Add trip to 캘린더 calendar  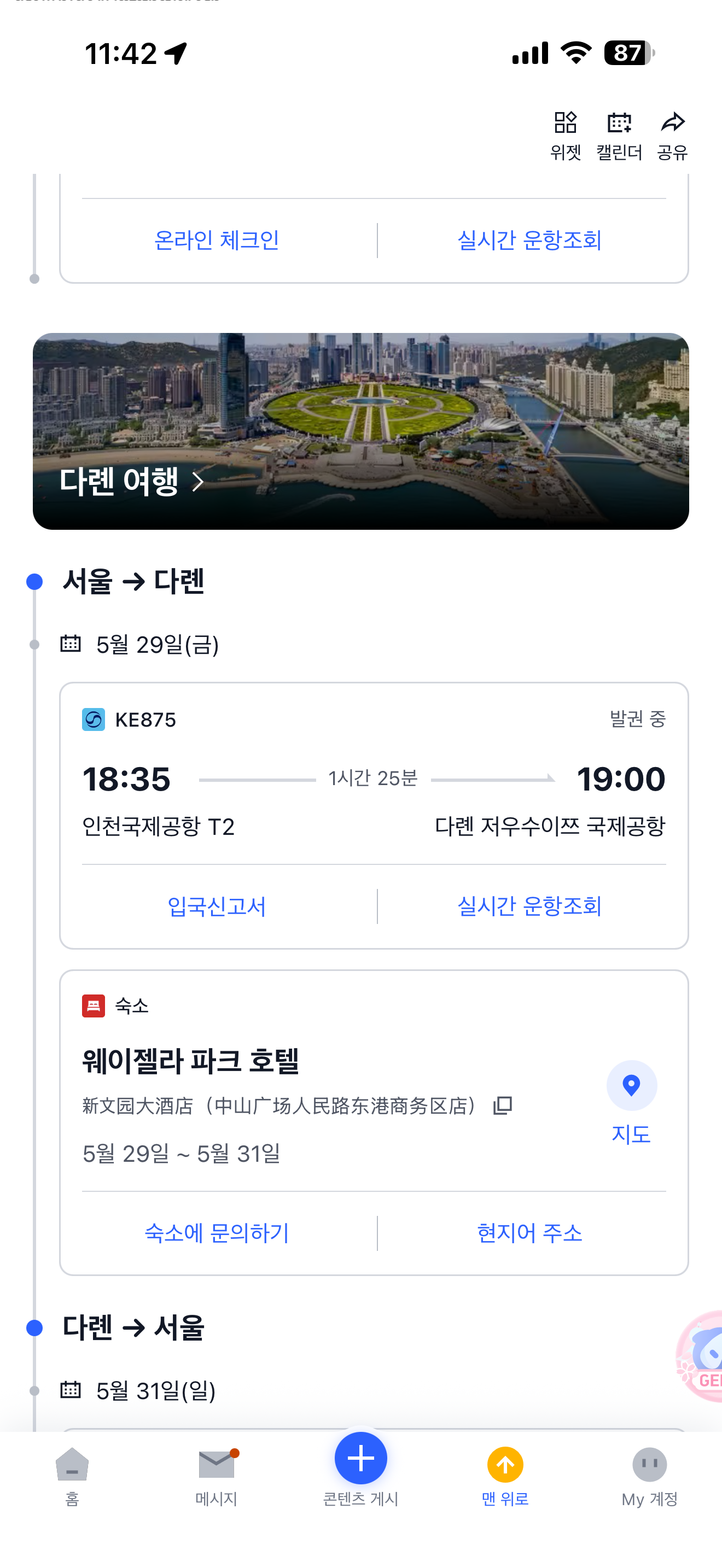coord(619,135)
